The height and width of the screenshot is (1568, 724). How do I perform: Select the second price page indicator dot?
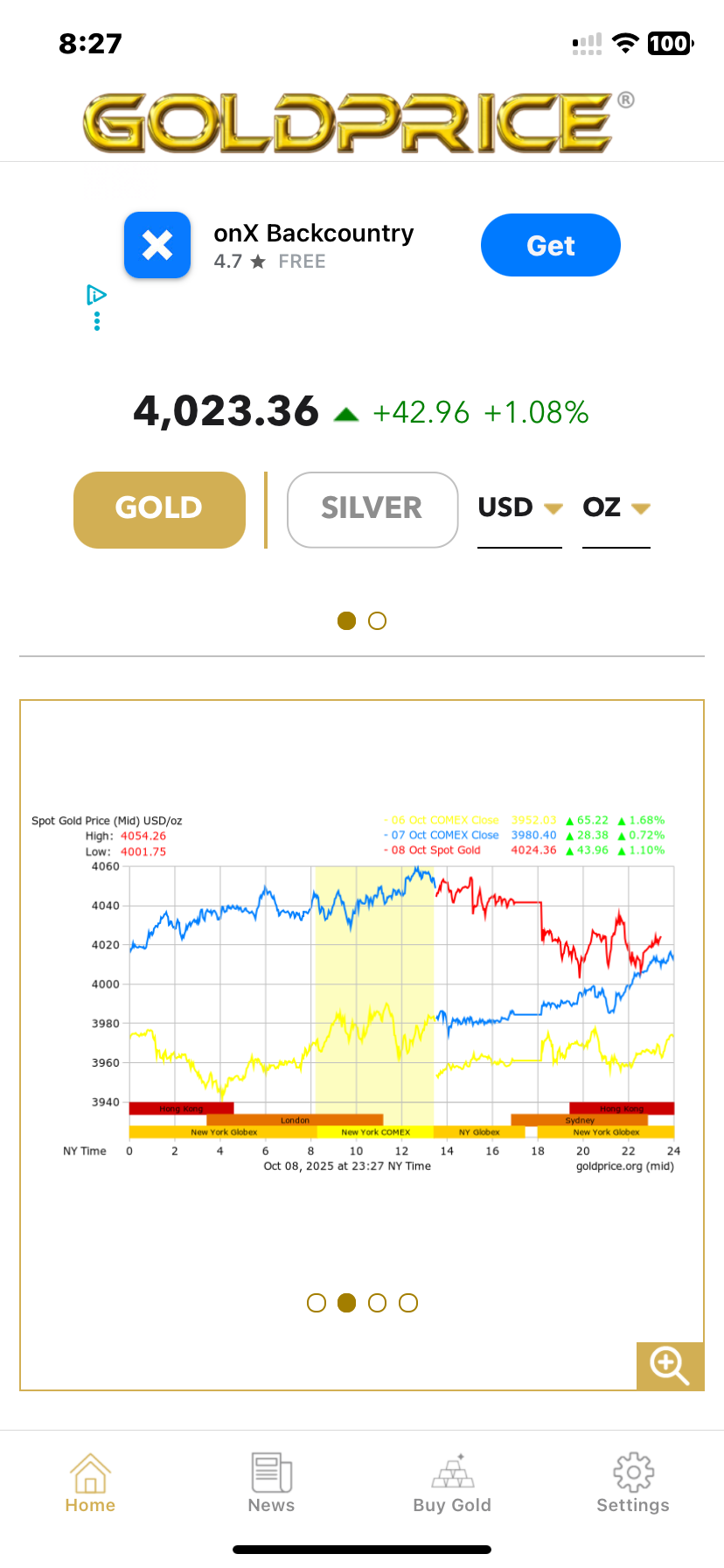click(377, 620)
